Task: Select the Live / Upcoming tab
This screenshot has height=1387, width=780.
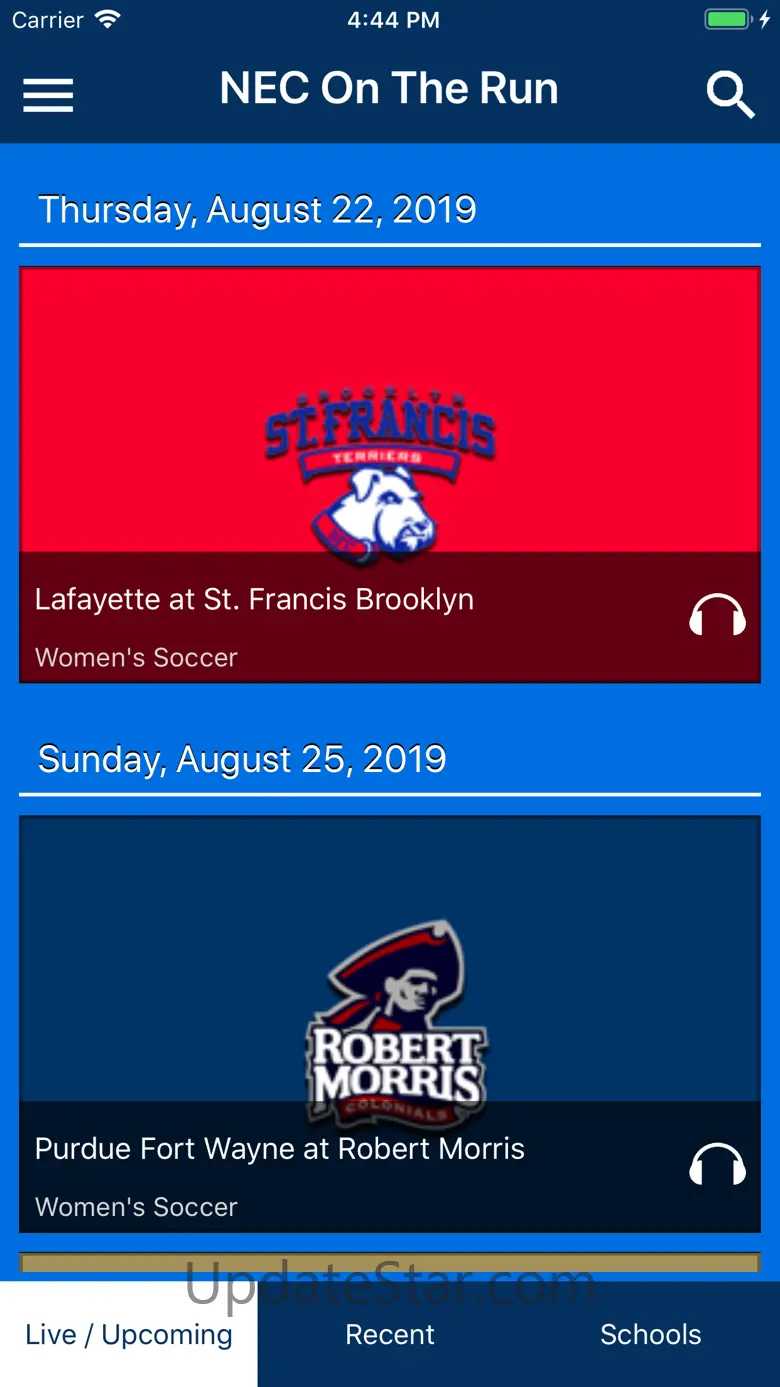Action: coord(129,1334)
